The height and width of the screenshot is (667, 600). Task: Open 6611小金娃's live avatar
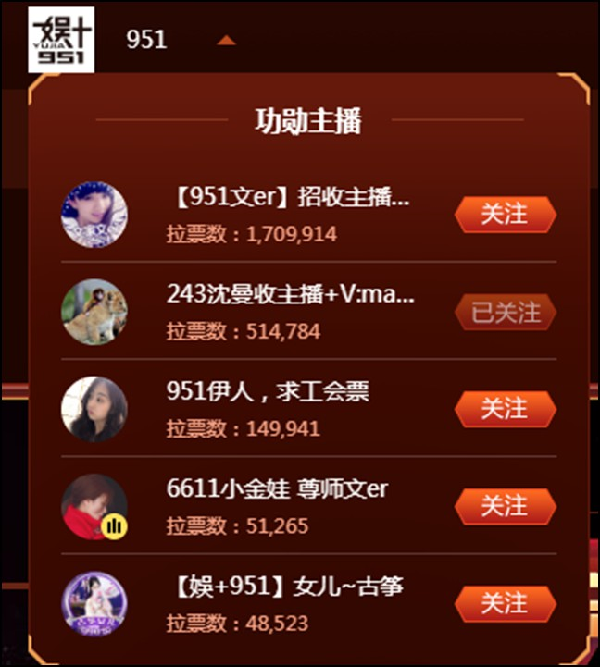[x=94, y=506]
